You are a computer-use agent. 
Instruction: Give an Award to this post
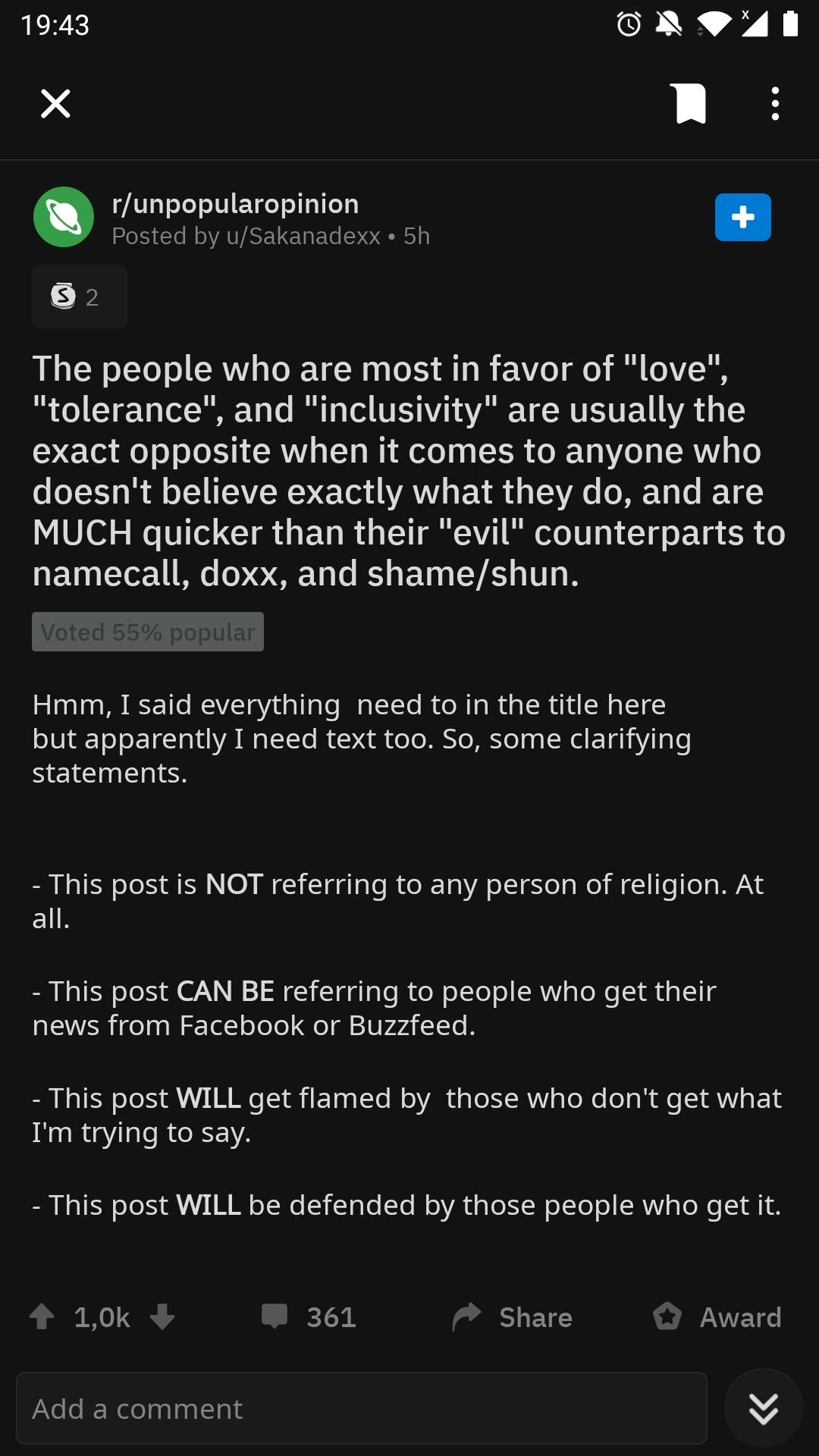pos(717,1317)
